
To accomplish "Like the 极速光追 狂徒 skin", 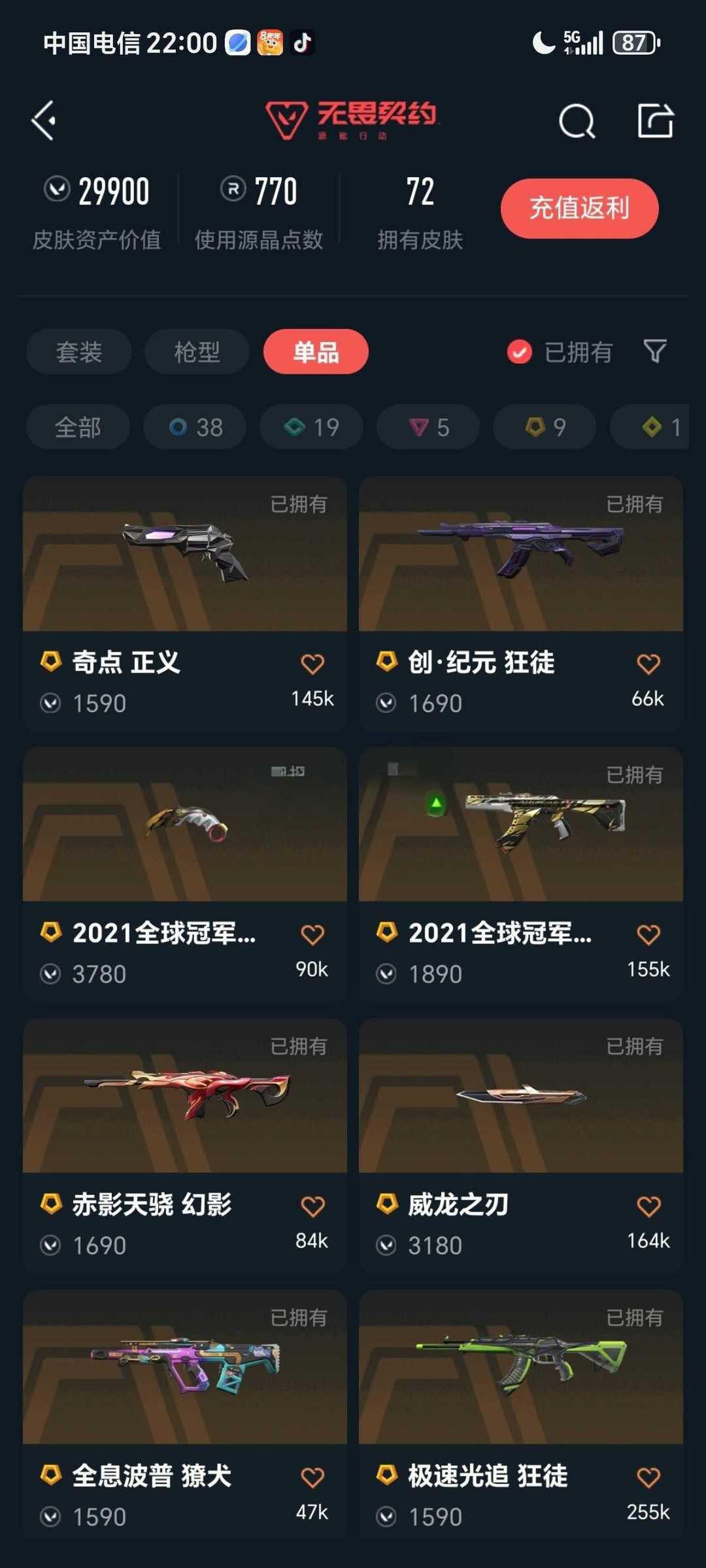I will tap(648, 1478).
